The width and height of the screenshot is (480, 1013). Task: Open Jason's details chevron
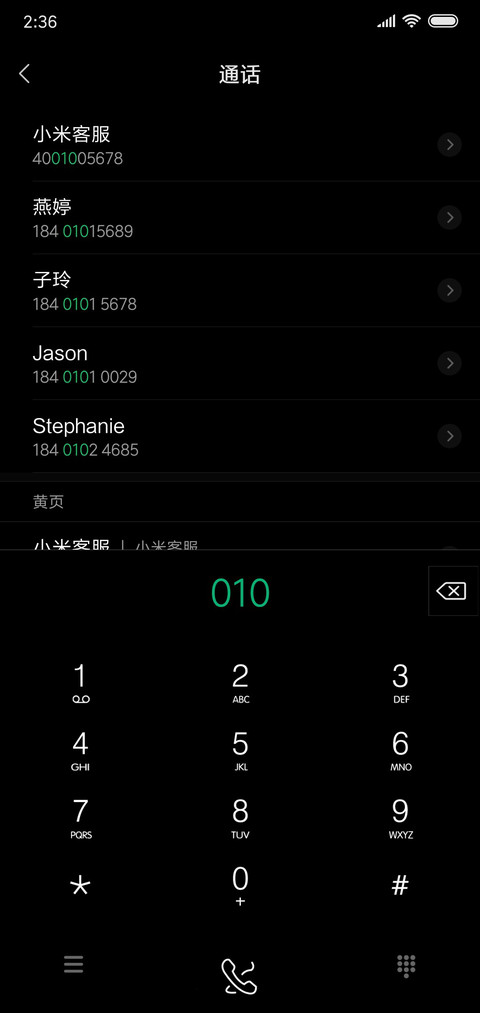pos(450,363)
